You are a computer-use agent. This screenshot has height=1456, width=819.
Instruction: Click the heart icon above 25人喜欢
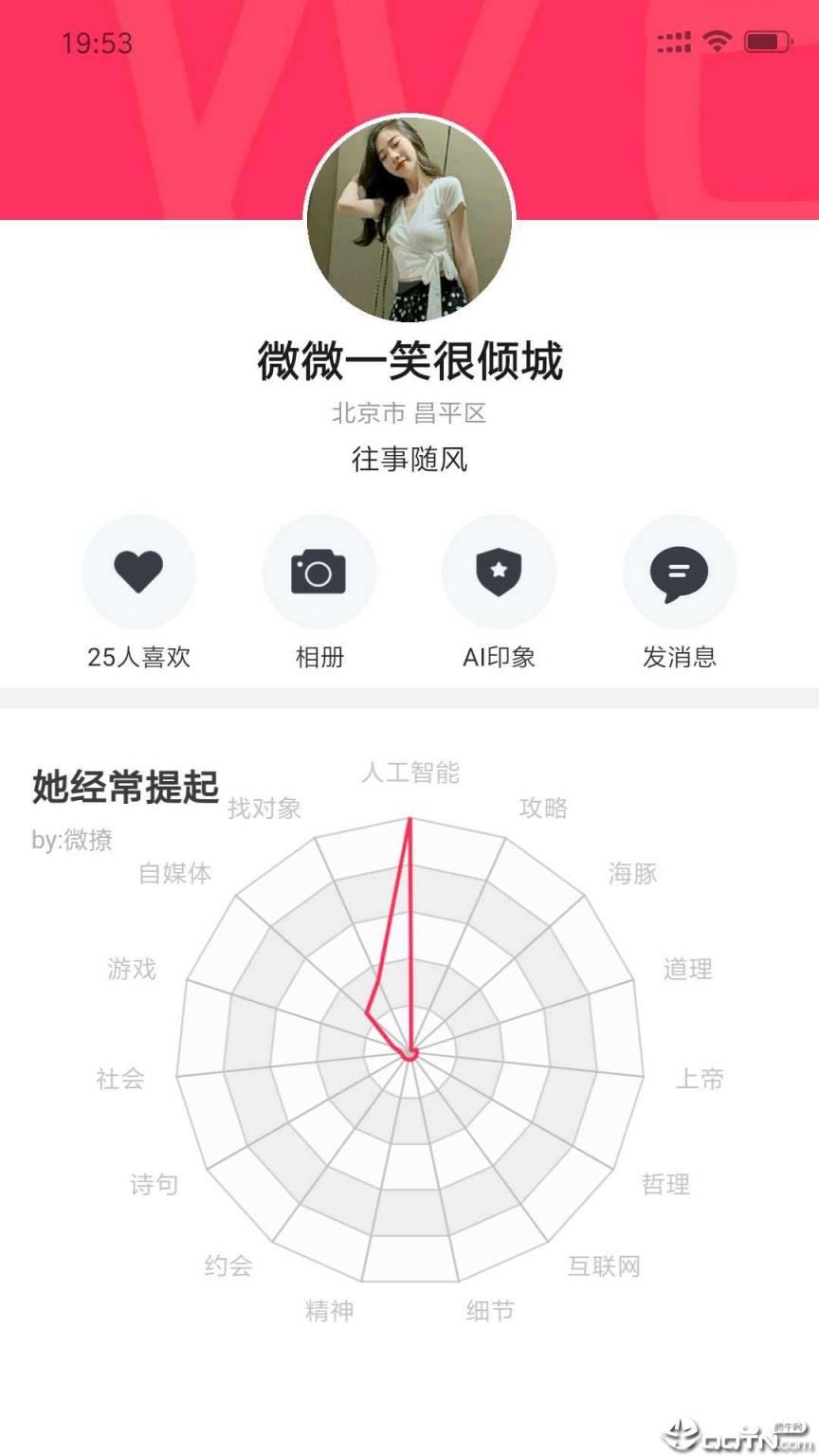139,572
